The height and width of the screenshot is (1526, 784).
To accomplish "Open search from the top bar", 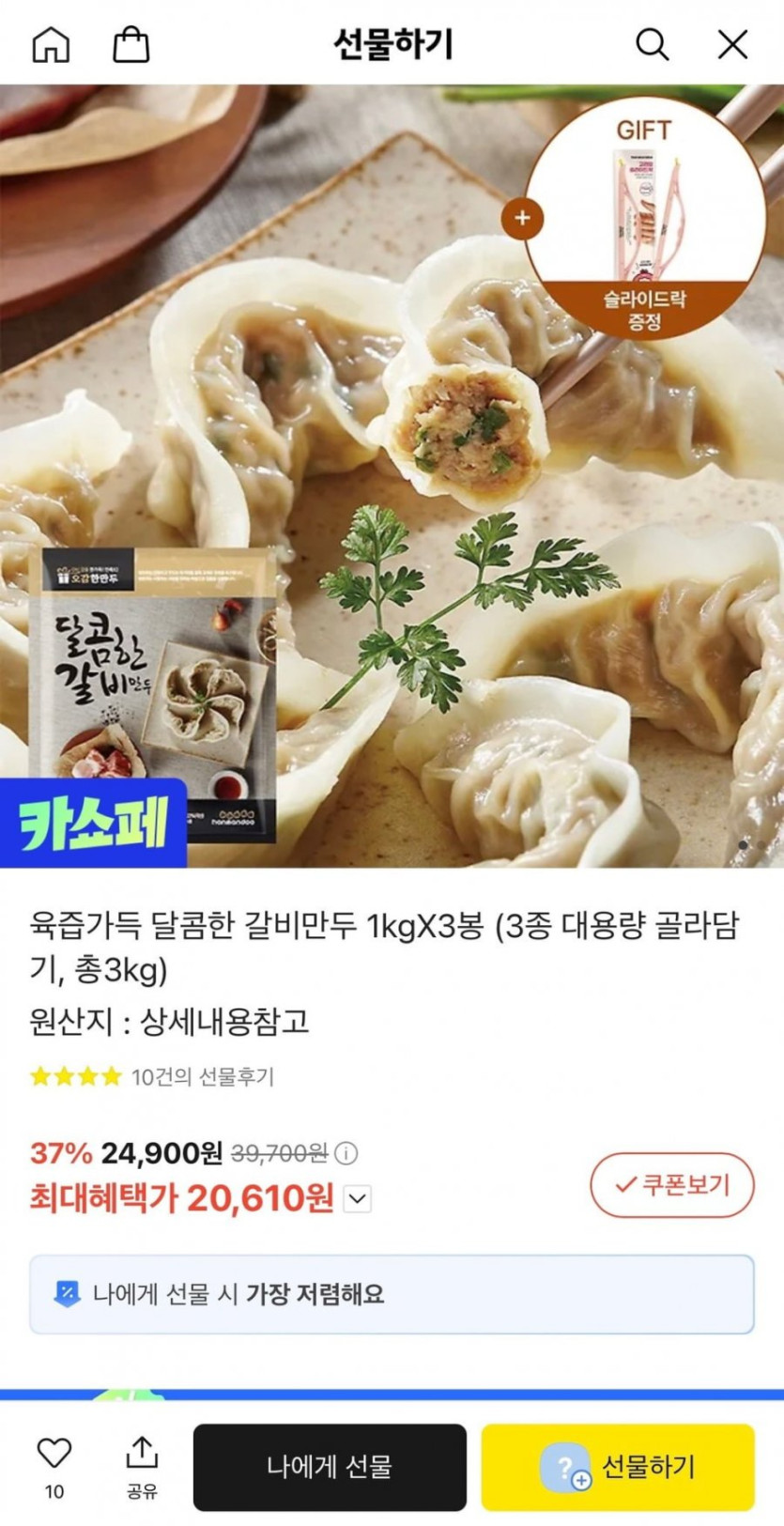I will [x=652, y=44].
